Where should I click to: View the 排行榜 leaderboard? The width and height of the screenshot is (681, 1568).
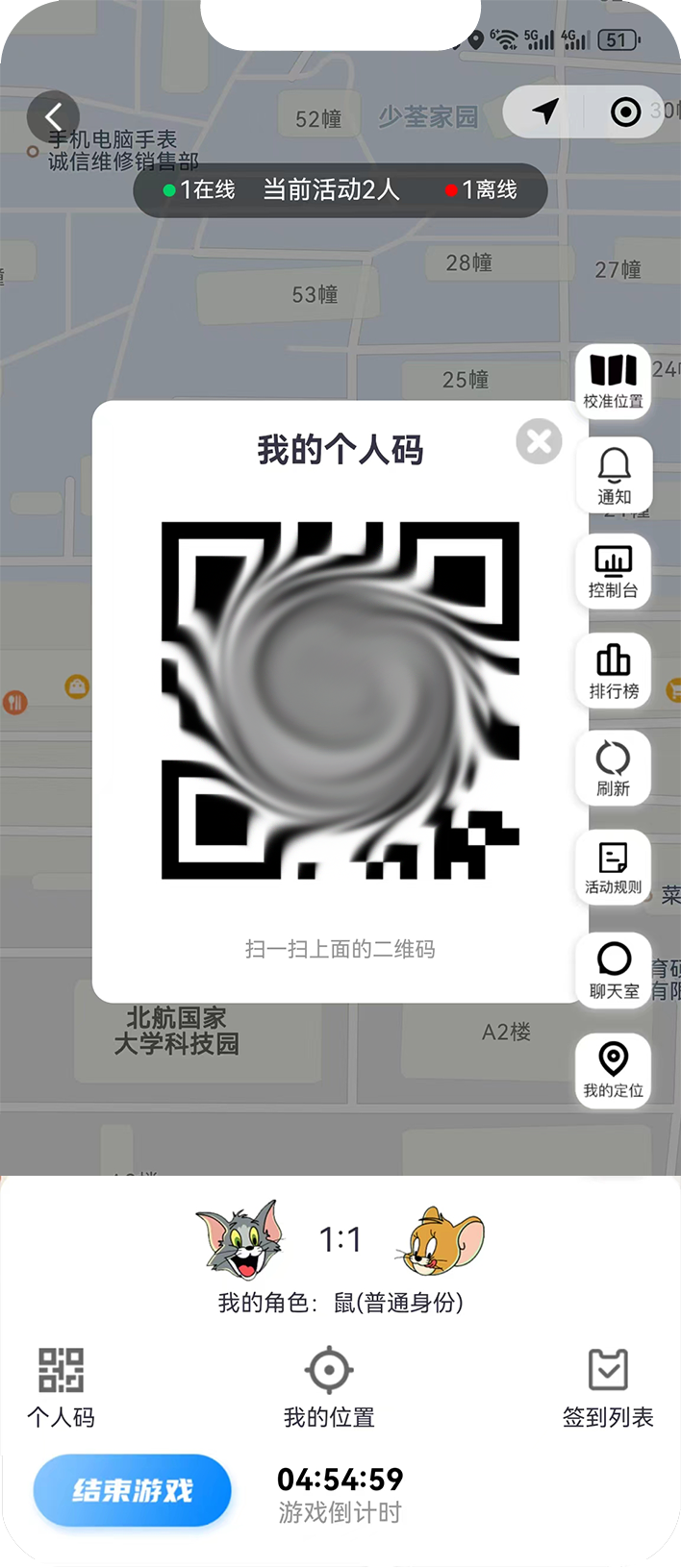pos(613,671)
